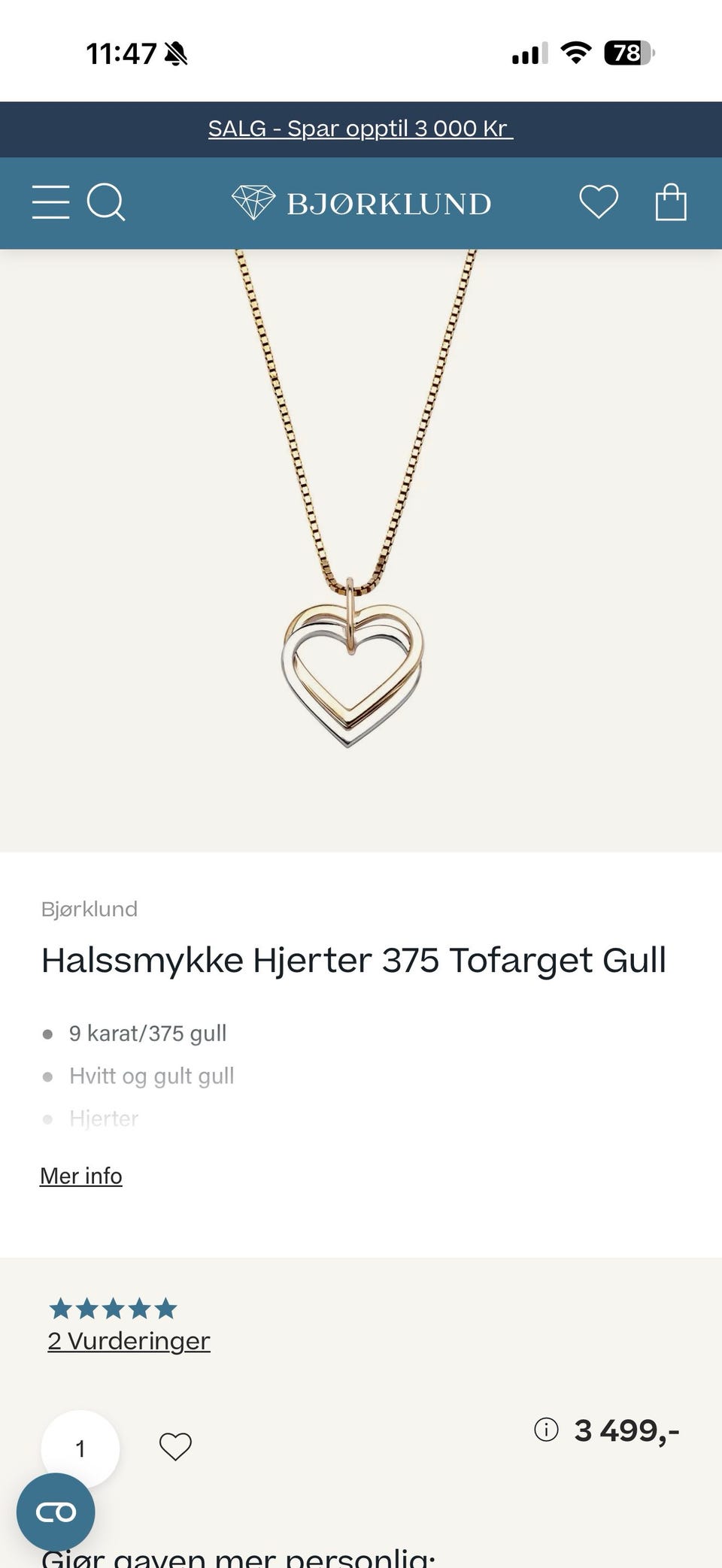Screen dimensions: 722x1568
Task: Open 2 Vurderinger reviews link
Action: point(129,1340)
